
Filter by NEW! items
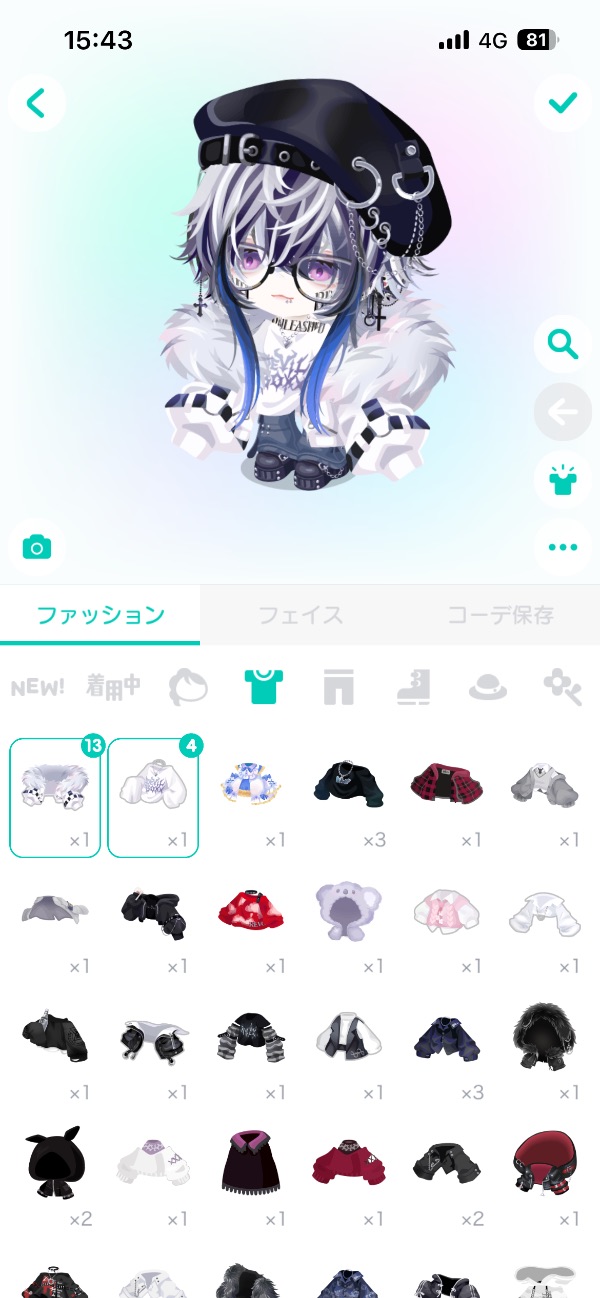(38, 687)
